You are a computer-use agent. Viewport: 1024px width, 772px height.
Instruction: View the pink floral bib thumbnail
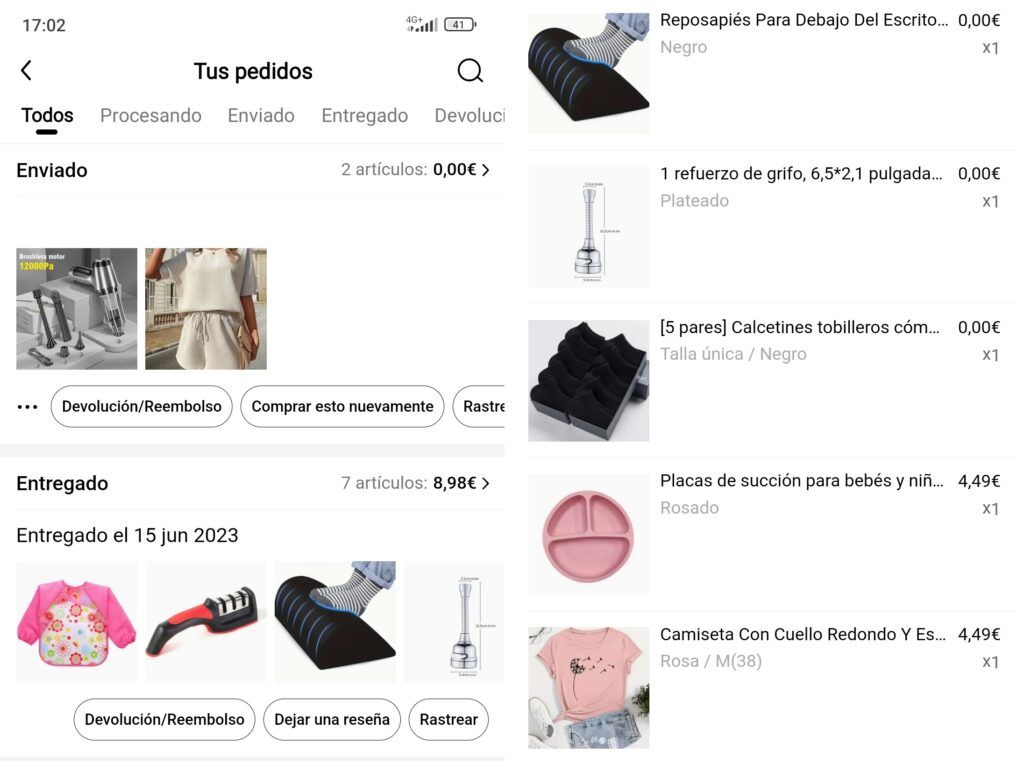click(x=77, y=622)
